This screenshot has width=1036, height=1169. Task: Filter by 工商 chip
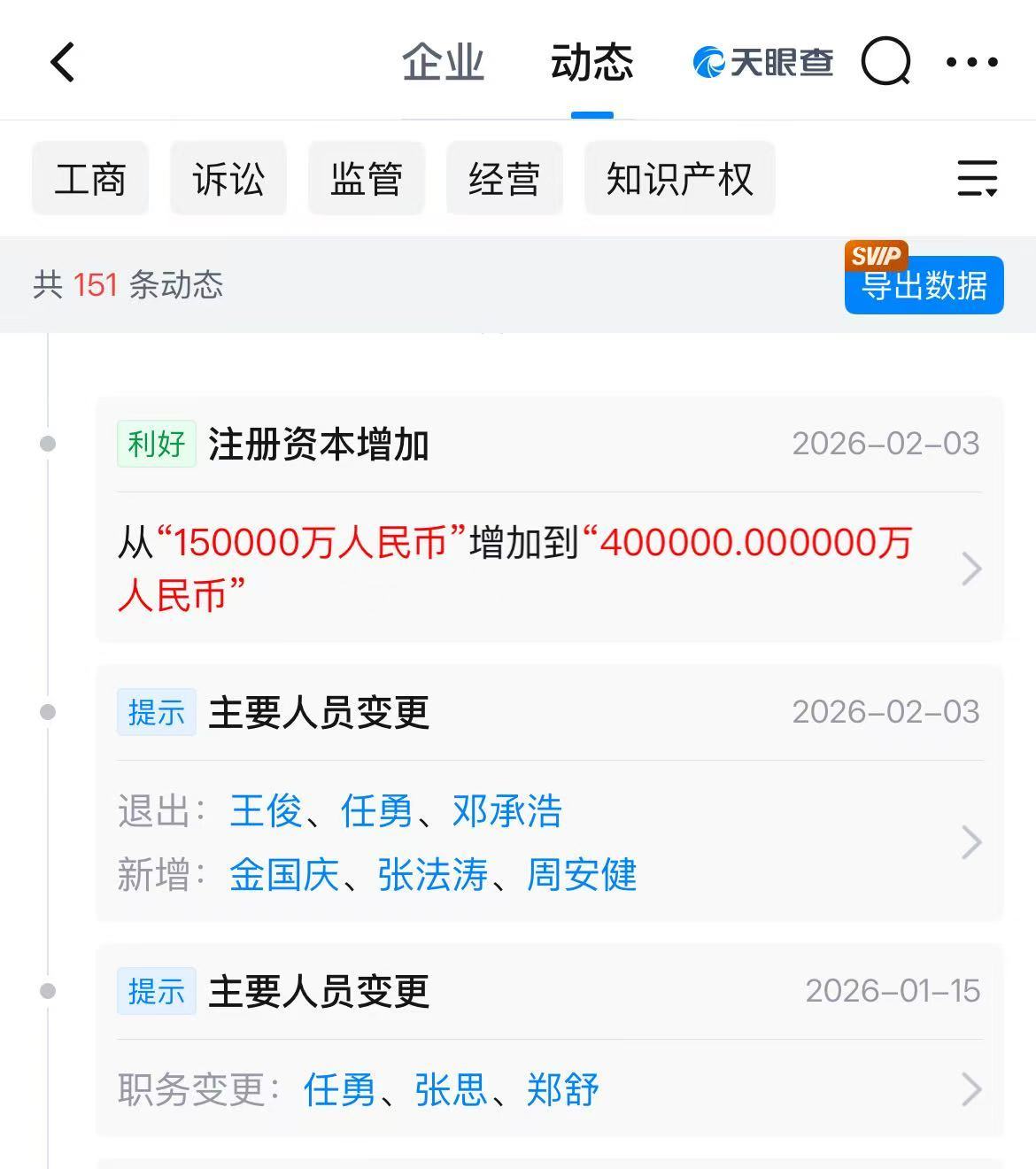pyautogui.click(x=90, y=179)
